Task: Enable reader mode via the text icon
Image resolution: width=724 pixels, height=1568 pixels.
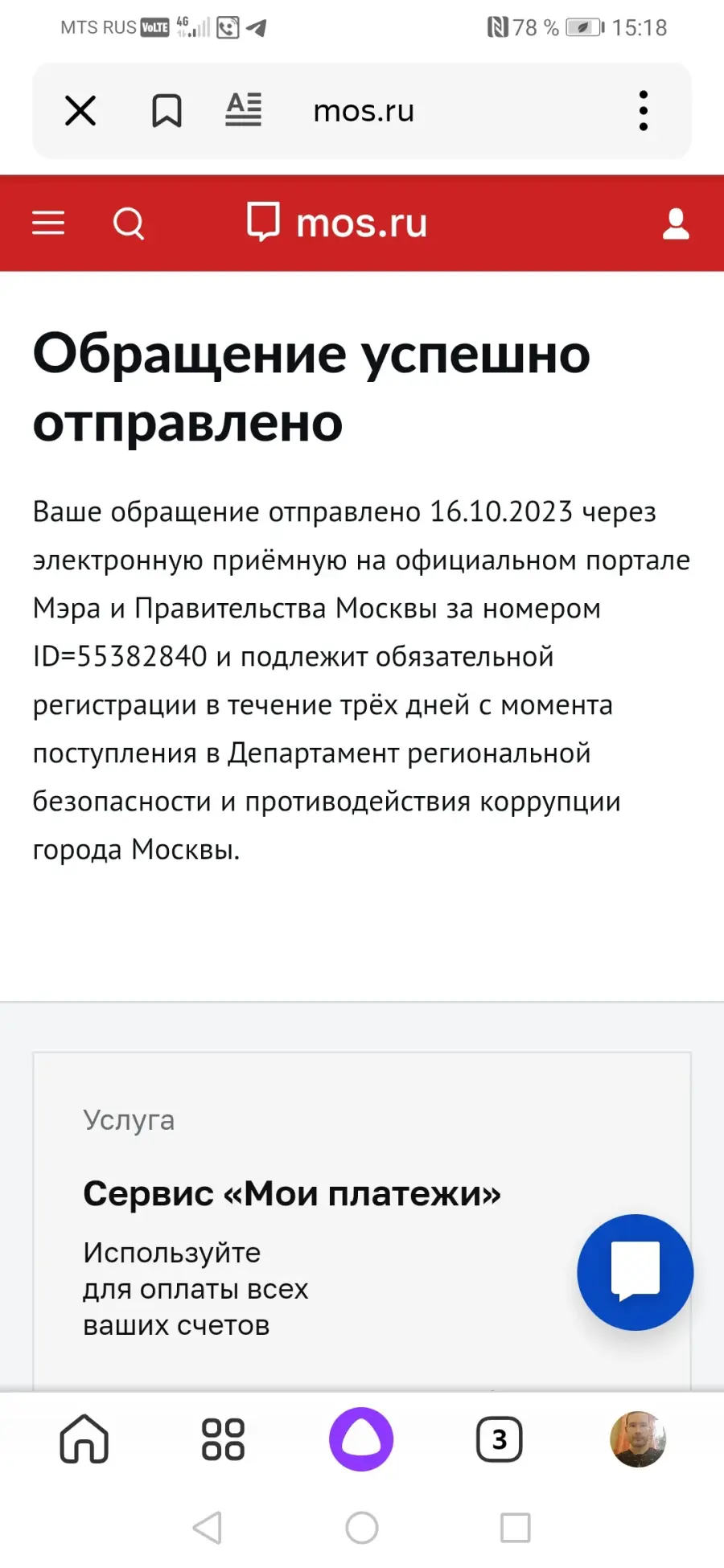Action: tap(243, 110)
